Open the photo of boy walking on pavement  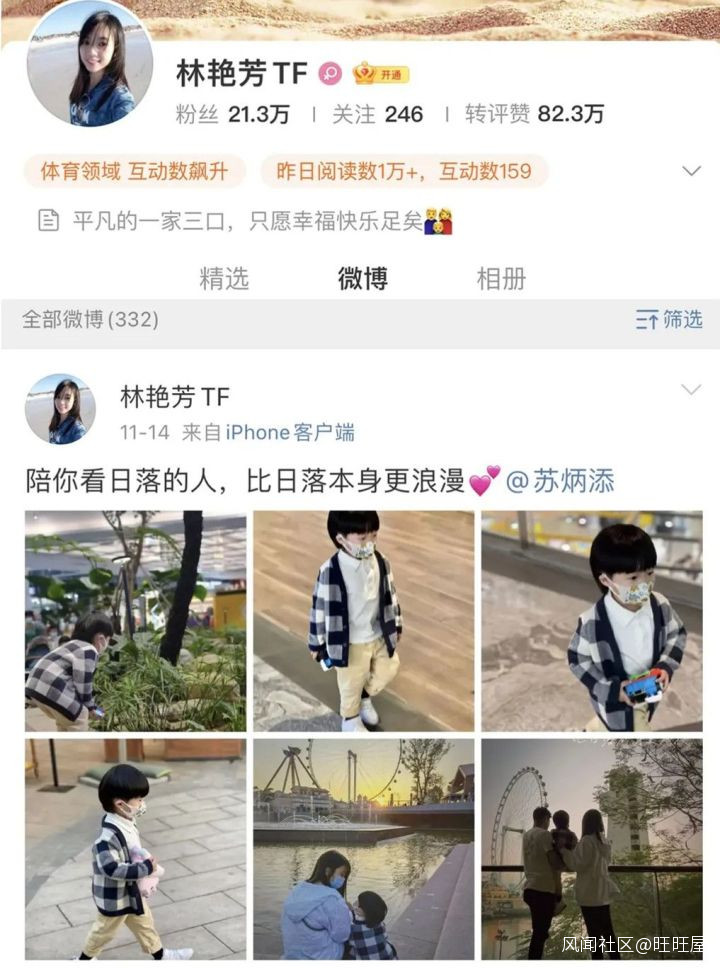click(135, 849)
